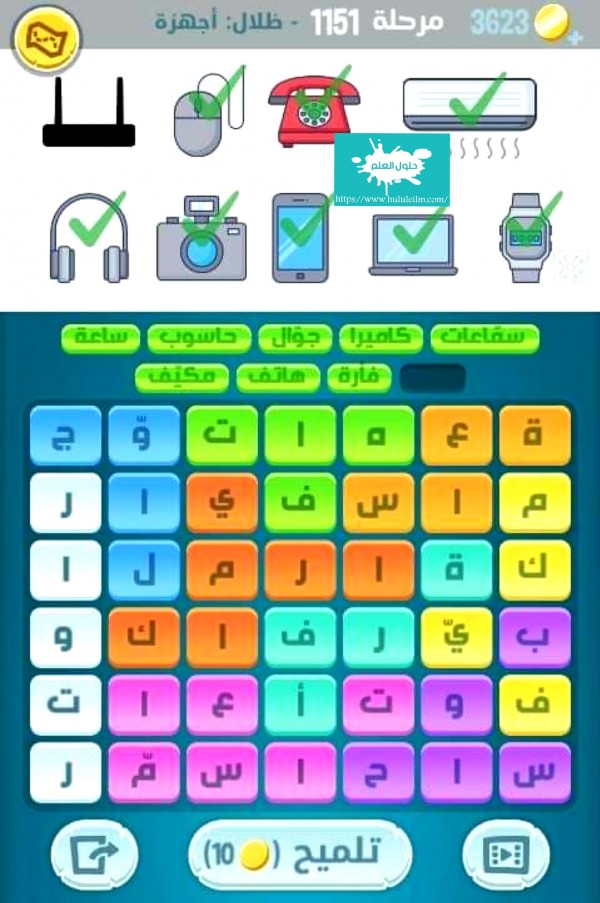The image size is (600, 903).
Task: Select the teal أ letter tile
Action: (300, 705)
